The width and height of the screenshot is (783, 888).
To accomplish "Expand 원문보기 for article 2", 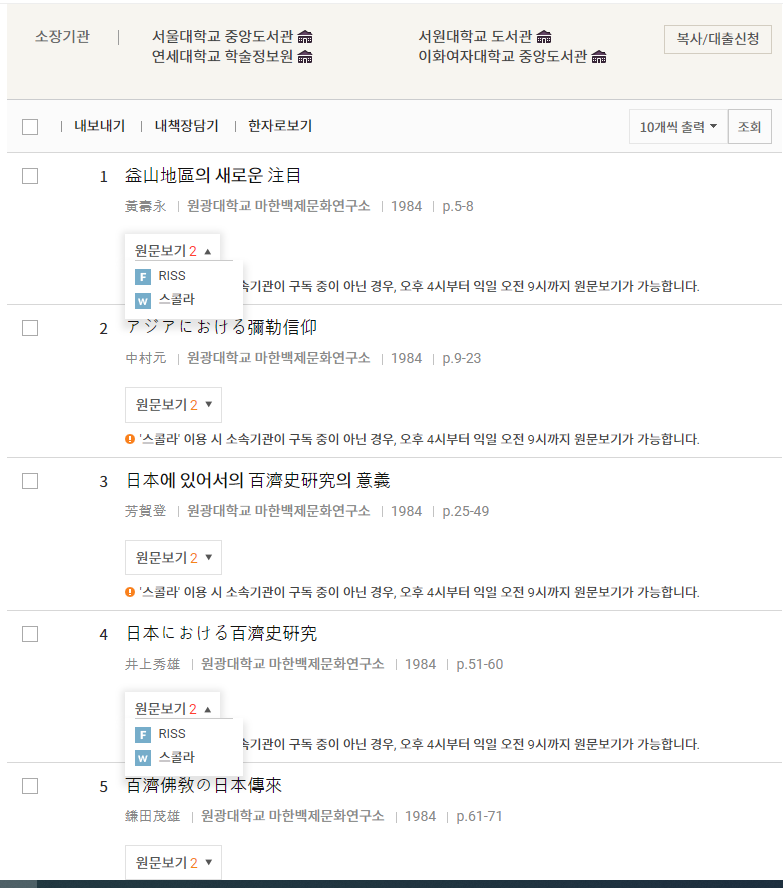I will [x=173, y=405].
